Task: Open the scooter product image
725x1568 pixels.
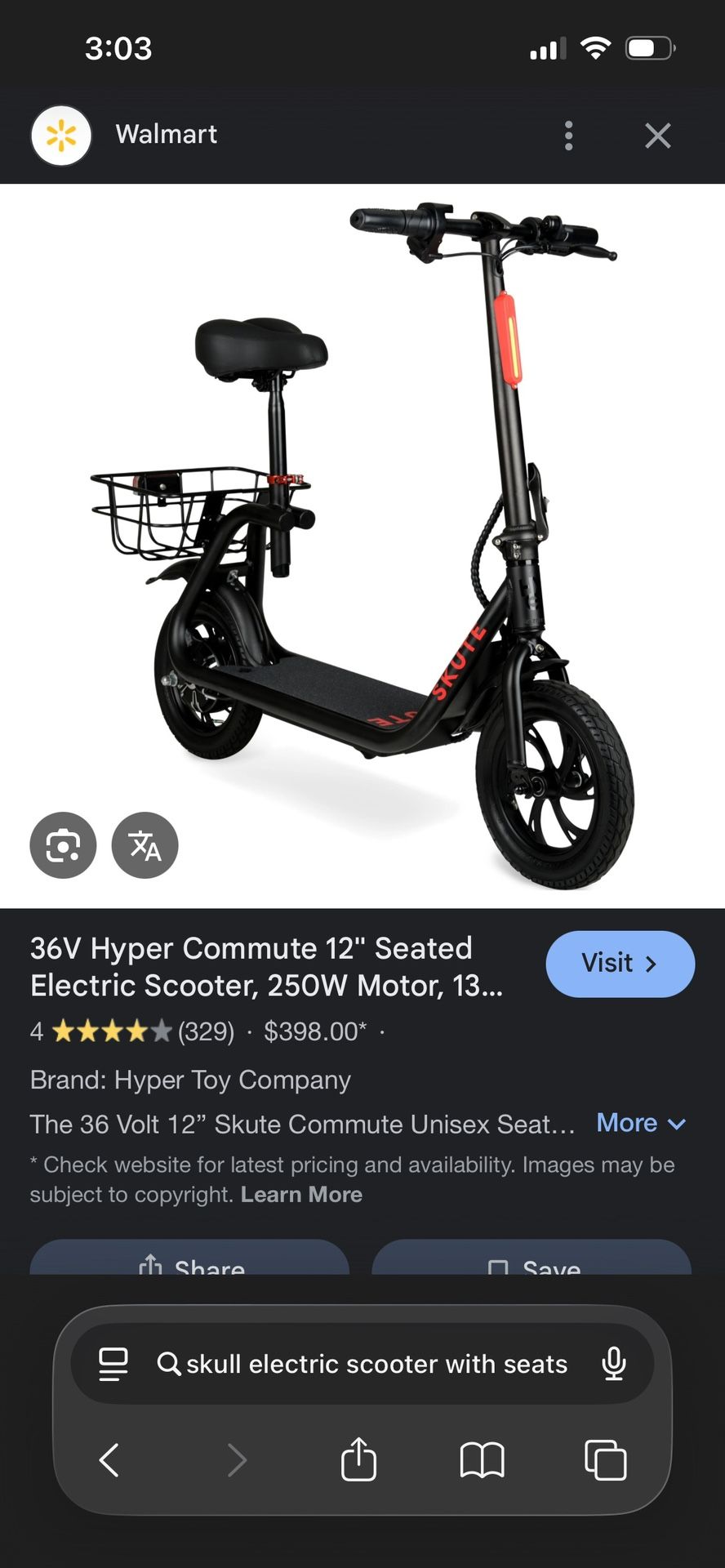Action: [362, 546]
